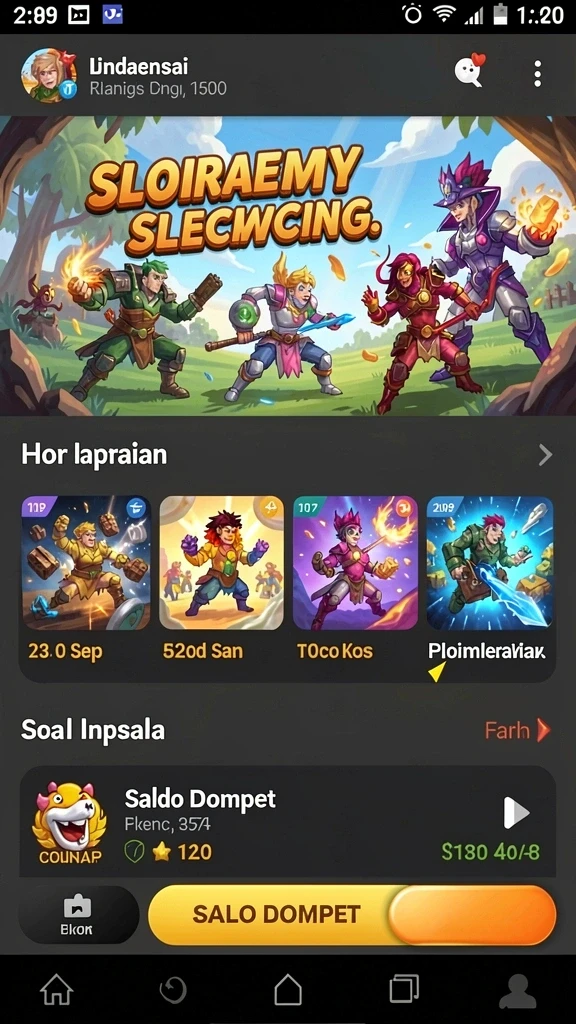Switch to the center home tab
Viewport: 576px width, 1024px height.
tap(288, 989)
